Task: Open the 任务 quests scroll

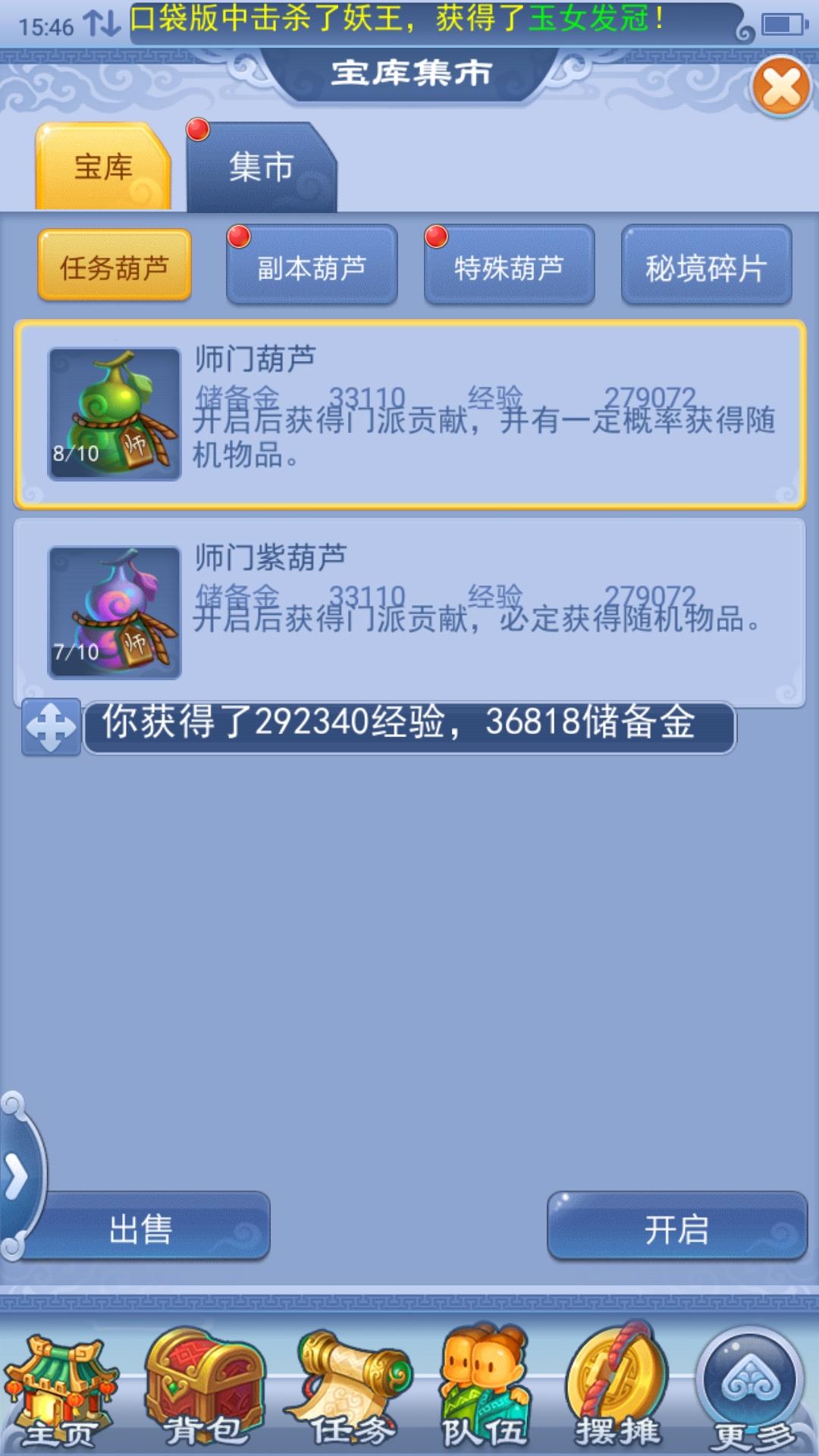Action: tap(350, 1392)
